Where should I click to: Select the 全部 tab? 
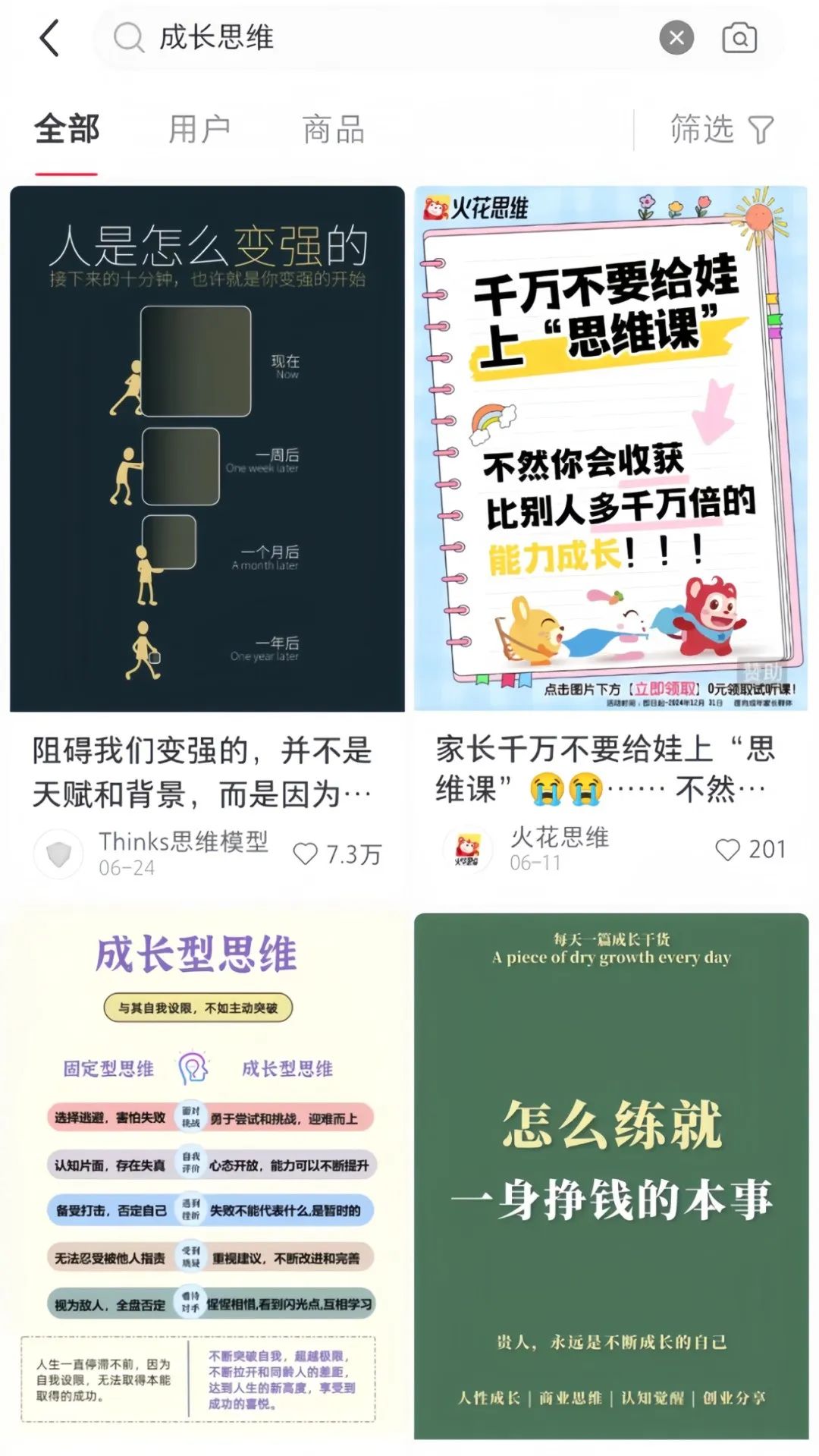67,129
